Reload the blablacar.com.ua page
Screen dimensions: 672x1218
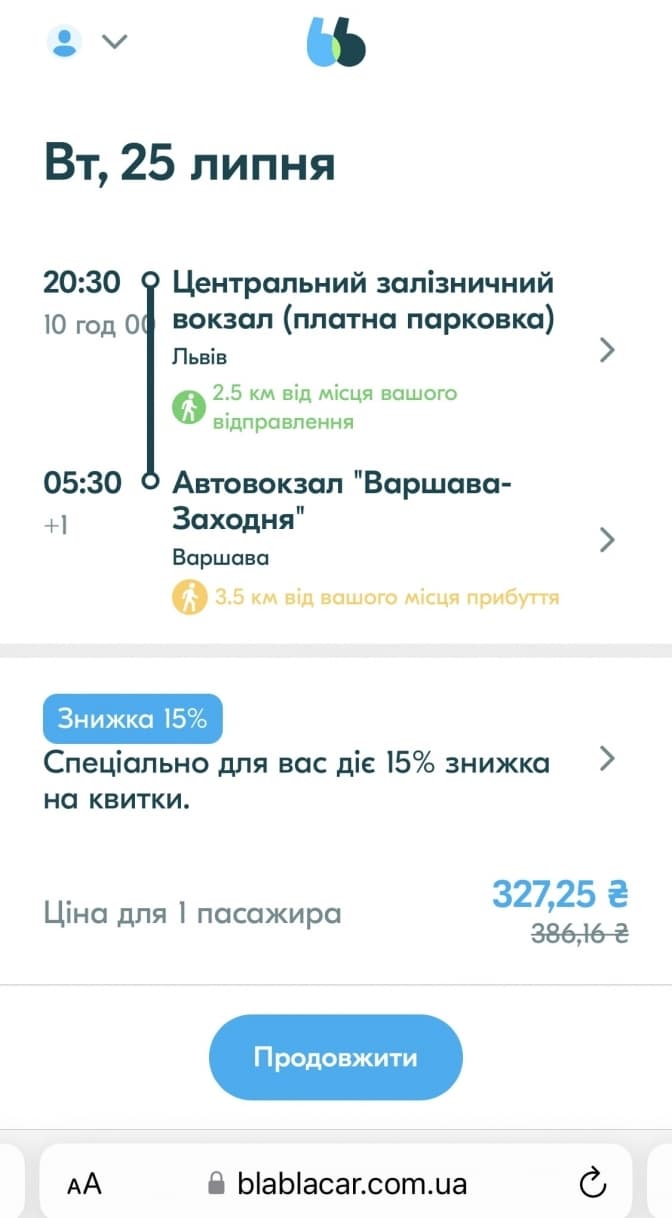click(593, 1183)
